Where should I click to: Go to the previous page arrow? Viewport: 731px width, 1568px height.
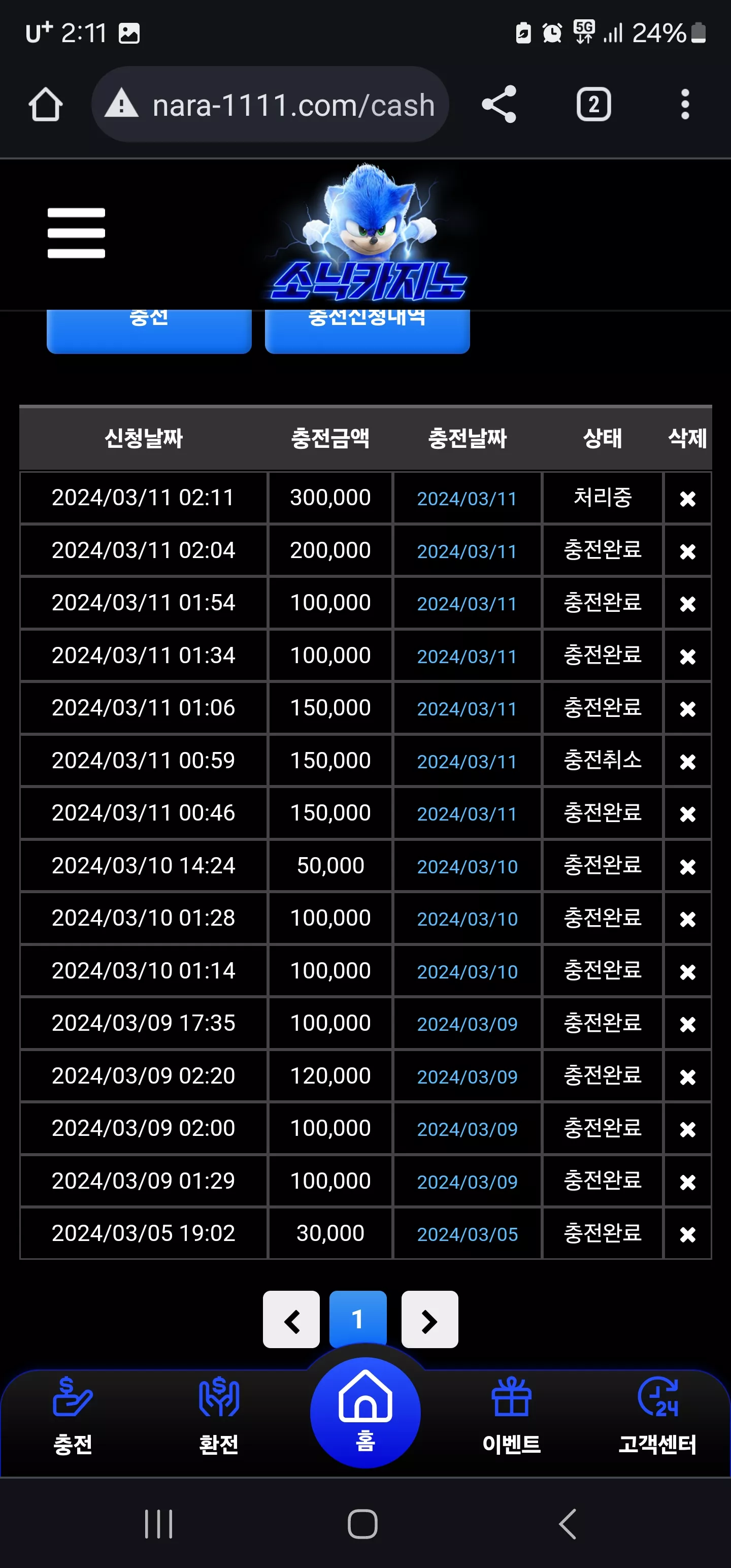291,1319
